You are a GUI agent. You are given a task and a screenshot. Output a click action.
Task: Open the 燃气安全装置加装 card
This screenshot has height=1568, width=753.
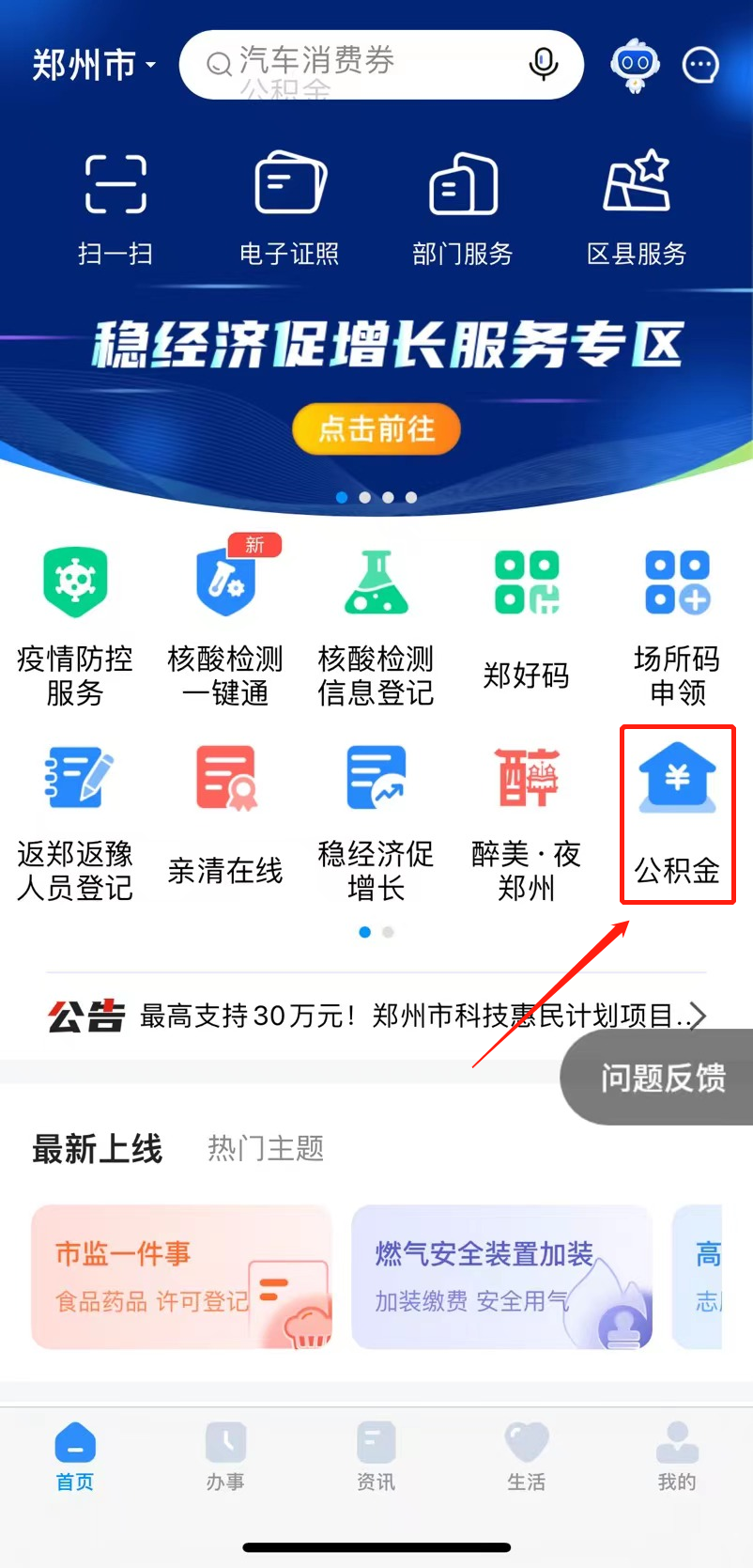click(x=501, y=1277)
